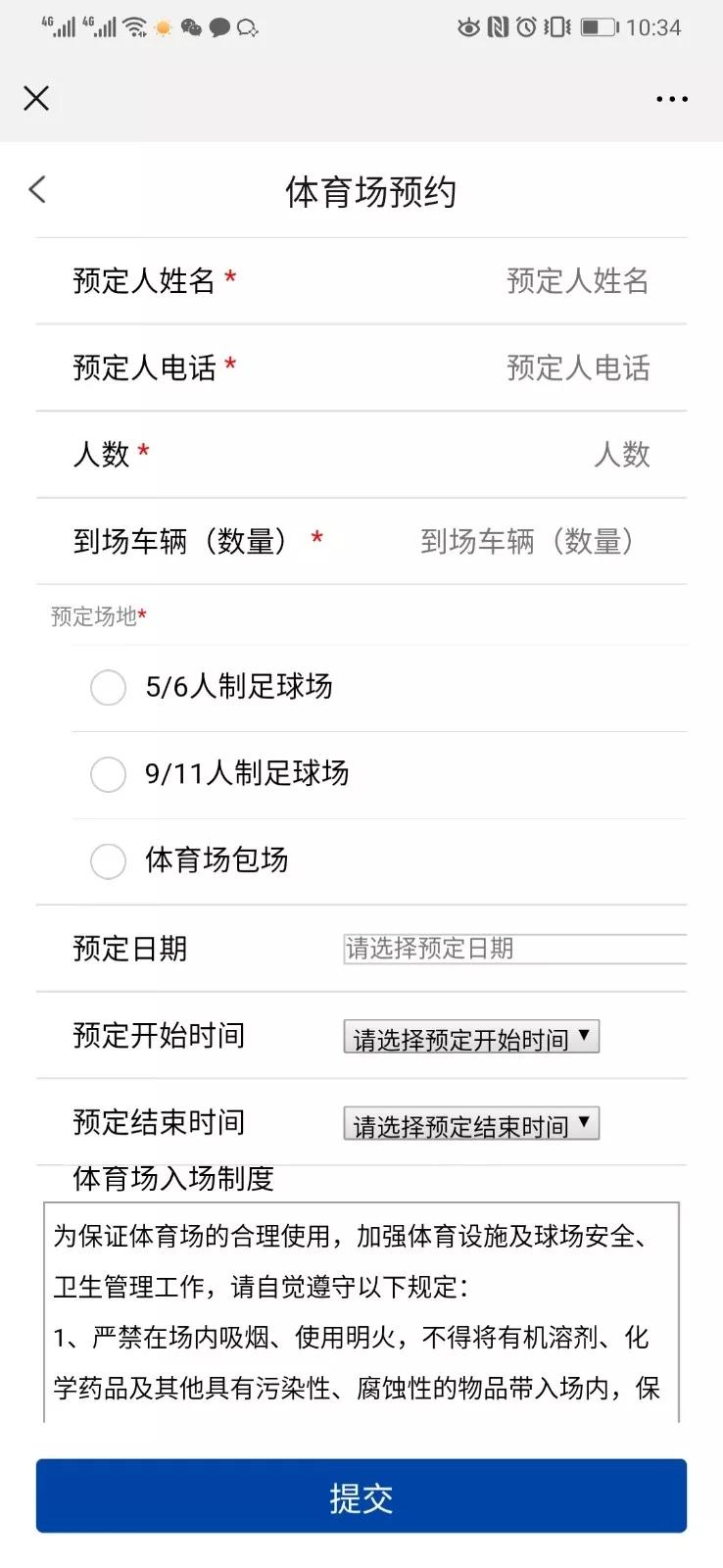Screen dimensions: 723x1568
Task: Select the 5/6人制足球场 radio option
Action: coord(109,687)
